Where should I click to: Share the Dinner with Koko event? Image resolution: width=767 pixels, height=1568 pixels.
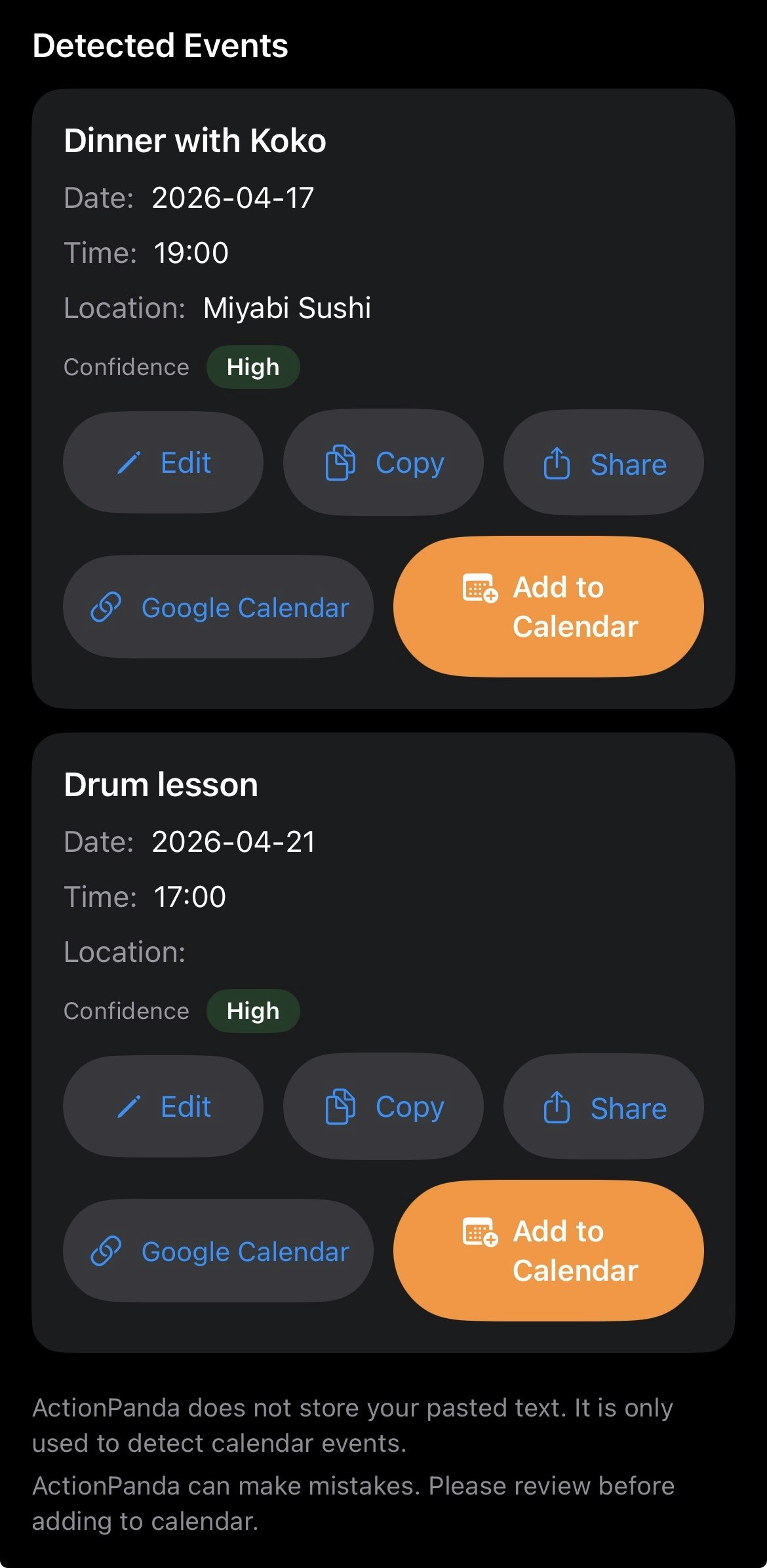(x=603, y=464)
